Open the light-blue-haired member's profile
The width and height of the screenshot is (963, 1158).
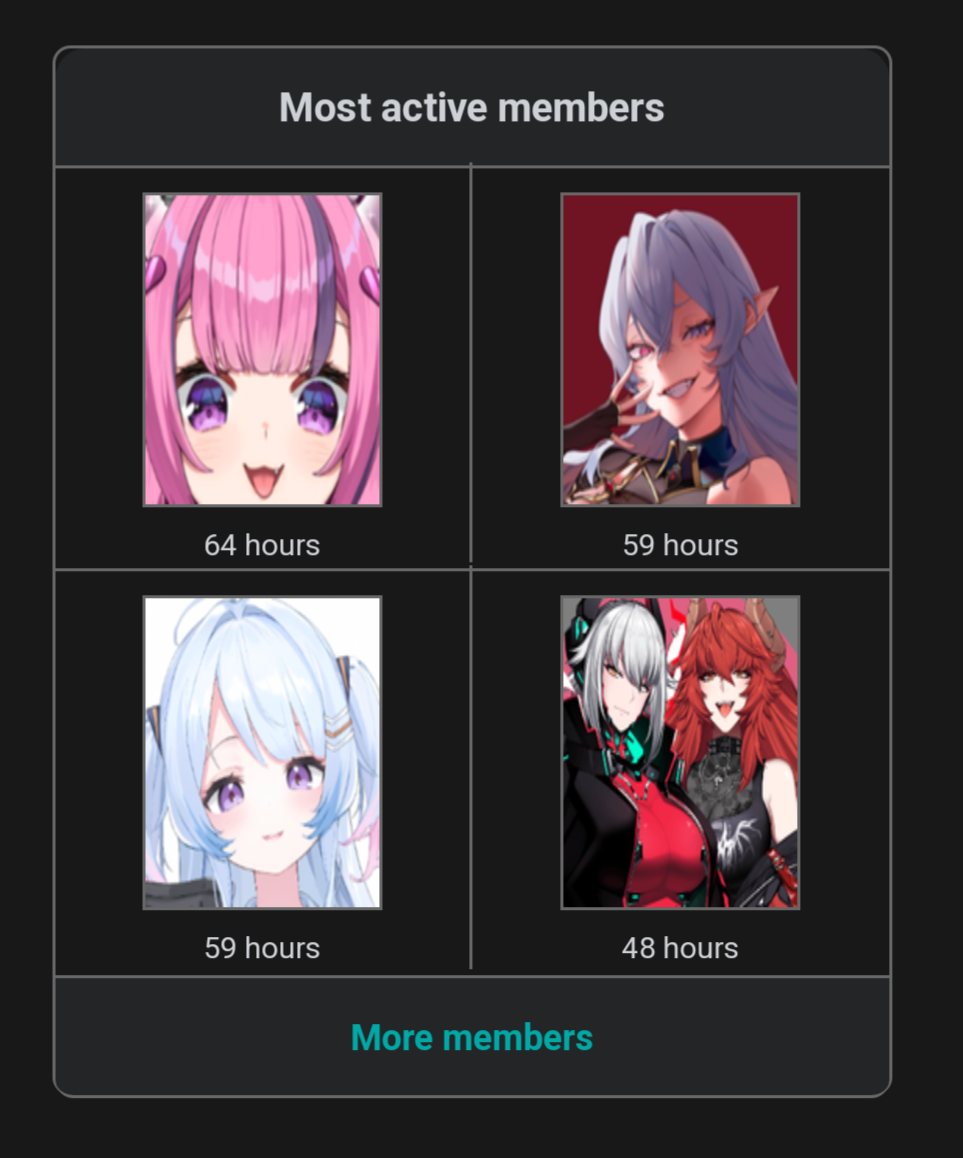[x=262, y=752]
